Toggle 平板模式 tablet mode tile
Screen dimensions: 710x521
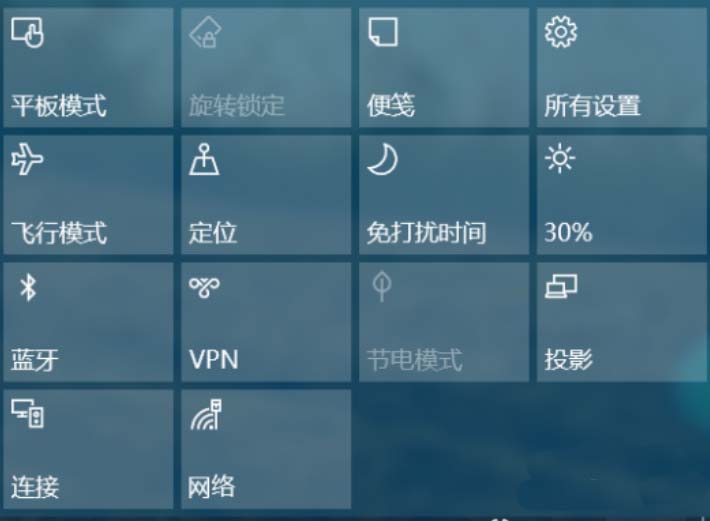coord(88,68)
